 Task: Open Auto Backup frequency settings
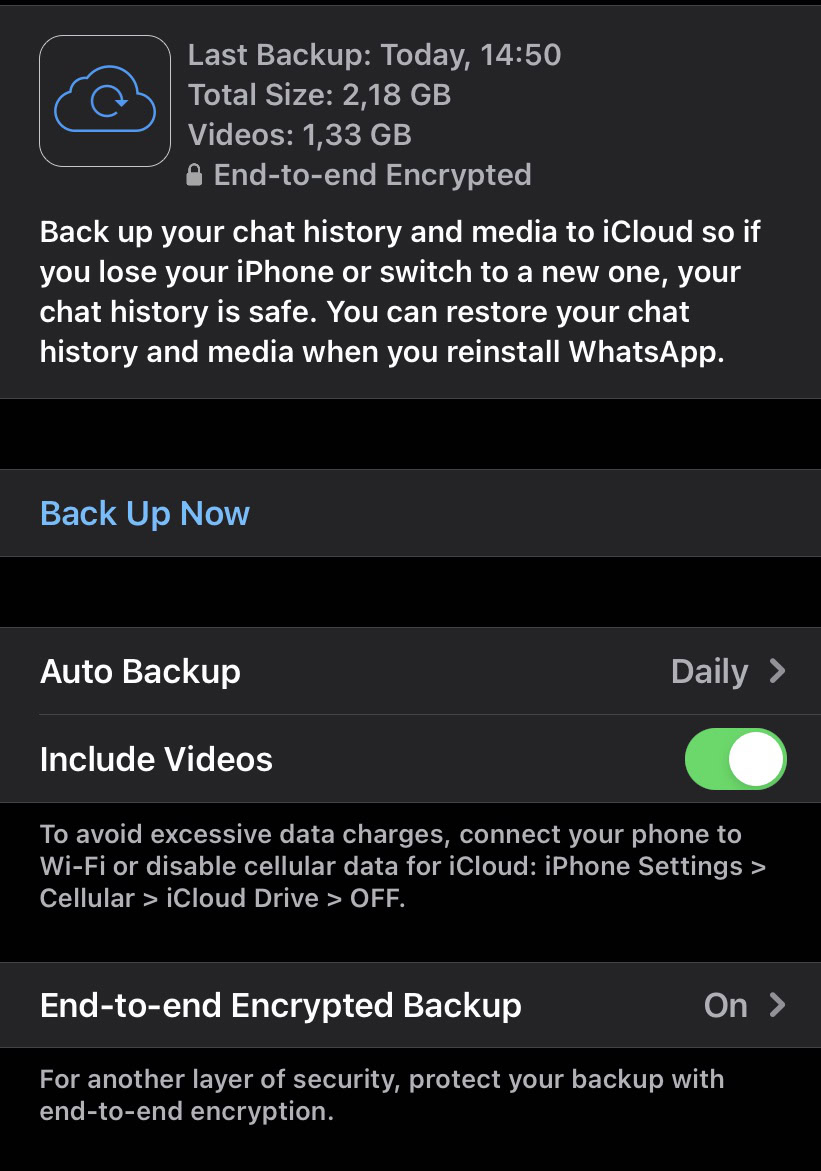pos(410,671)
